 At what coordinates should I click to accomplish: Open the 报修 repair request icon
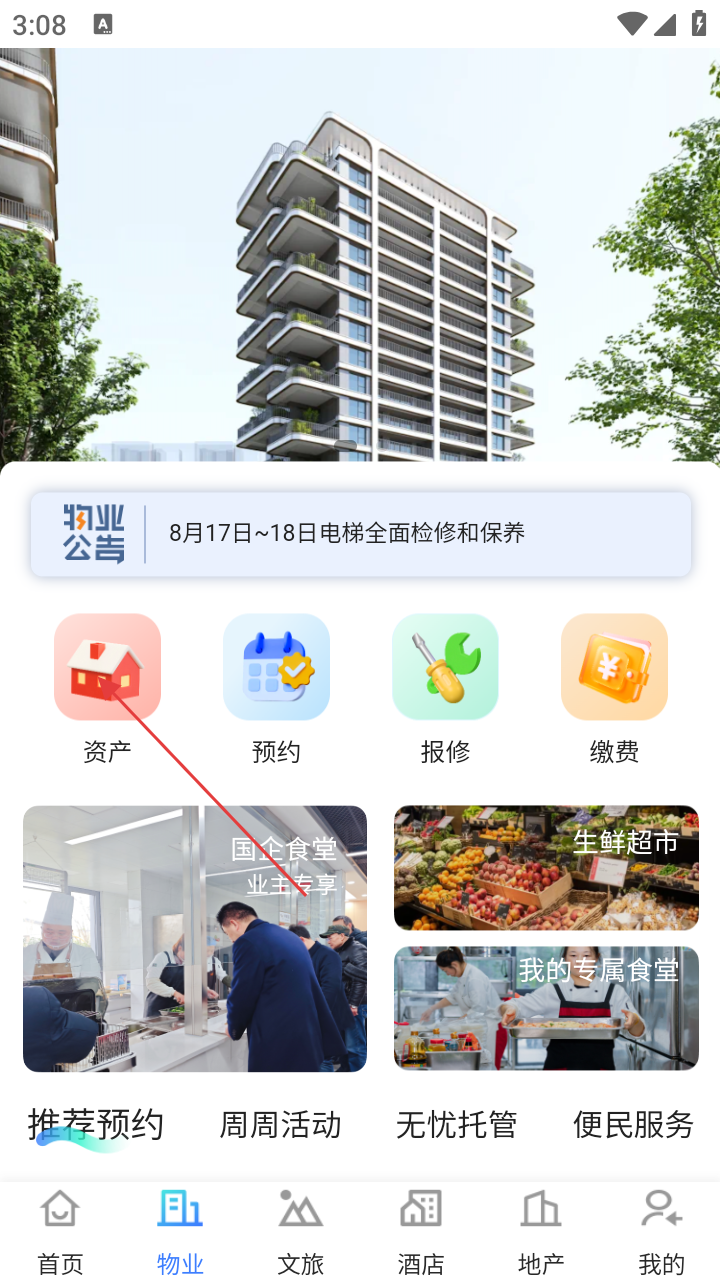click(x=445, y=668)
